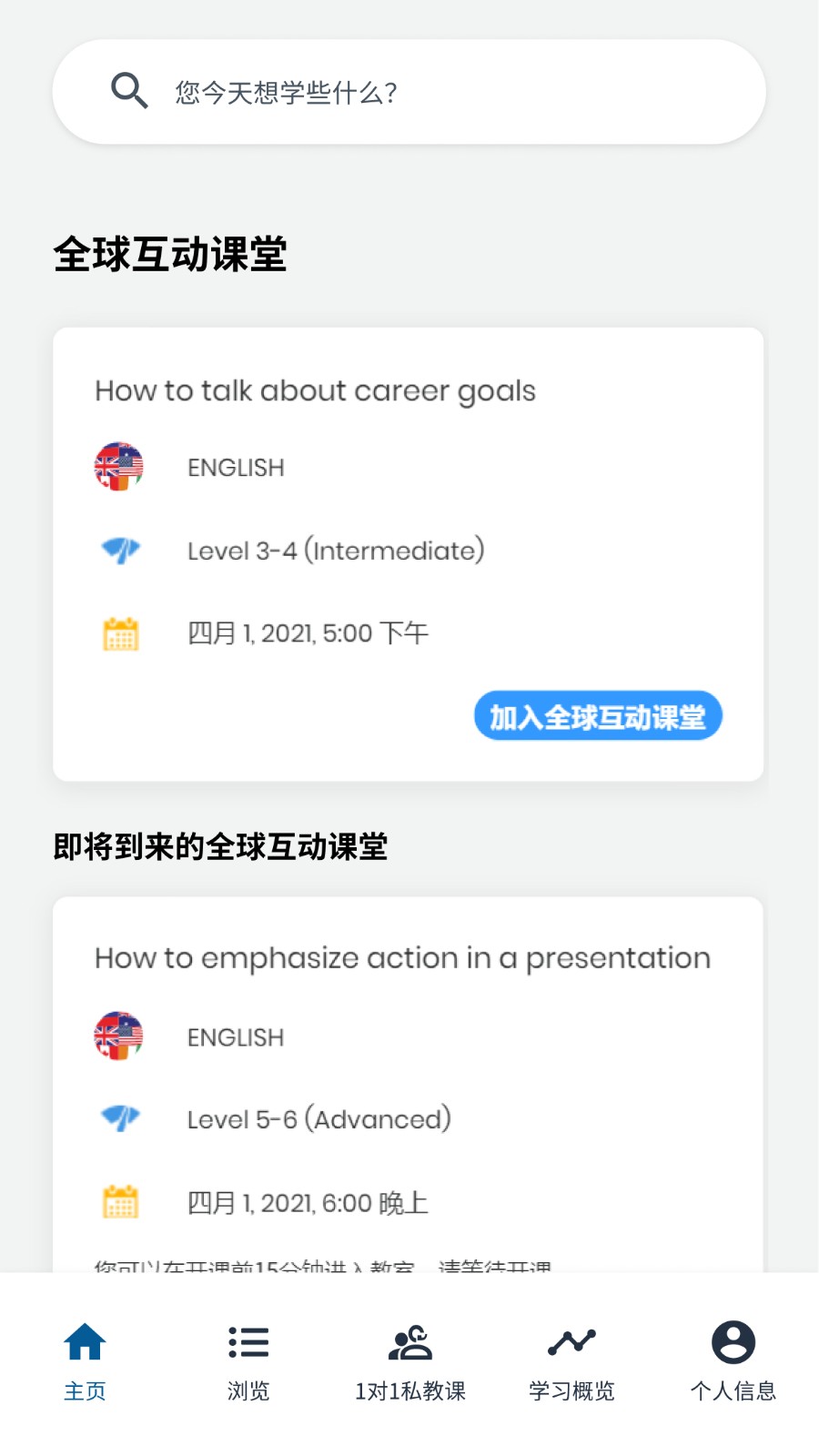Join the global interactive class now
The height and width of the screenshot is (1456, 819).
pyautogui.click(x=598, y=716)
